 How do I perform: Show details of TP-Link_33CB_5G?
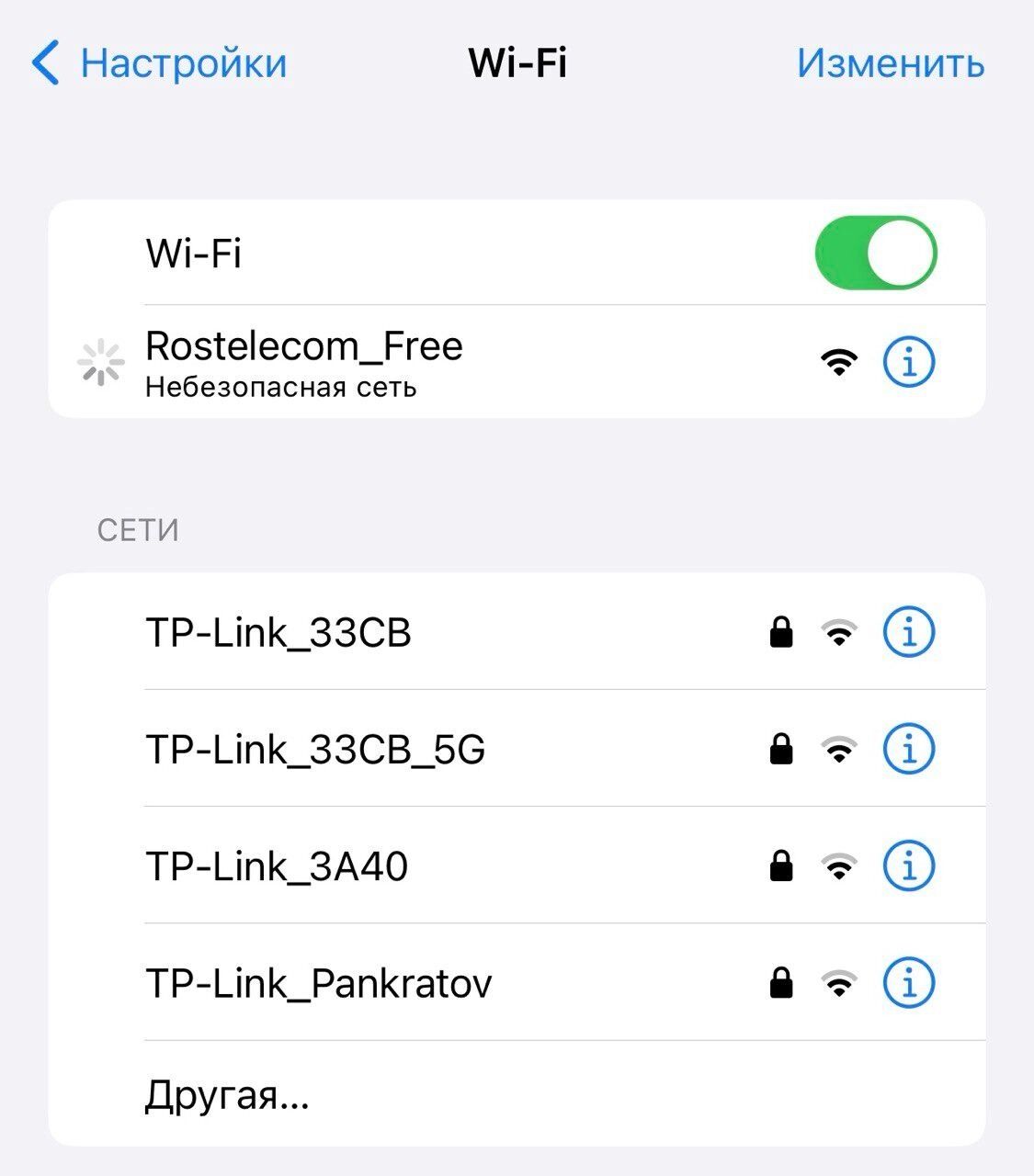[x=908, y=749]
